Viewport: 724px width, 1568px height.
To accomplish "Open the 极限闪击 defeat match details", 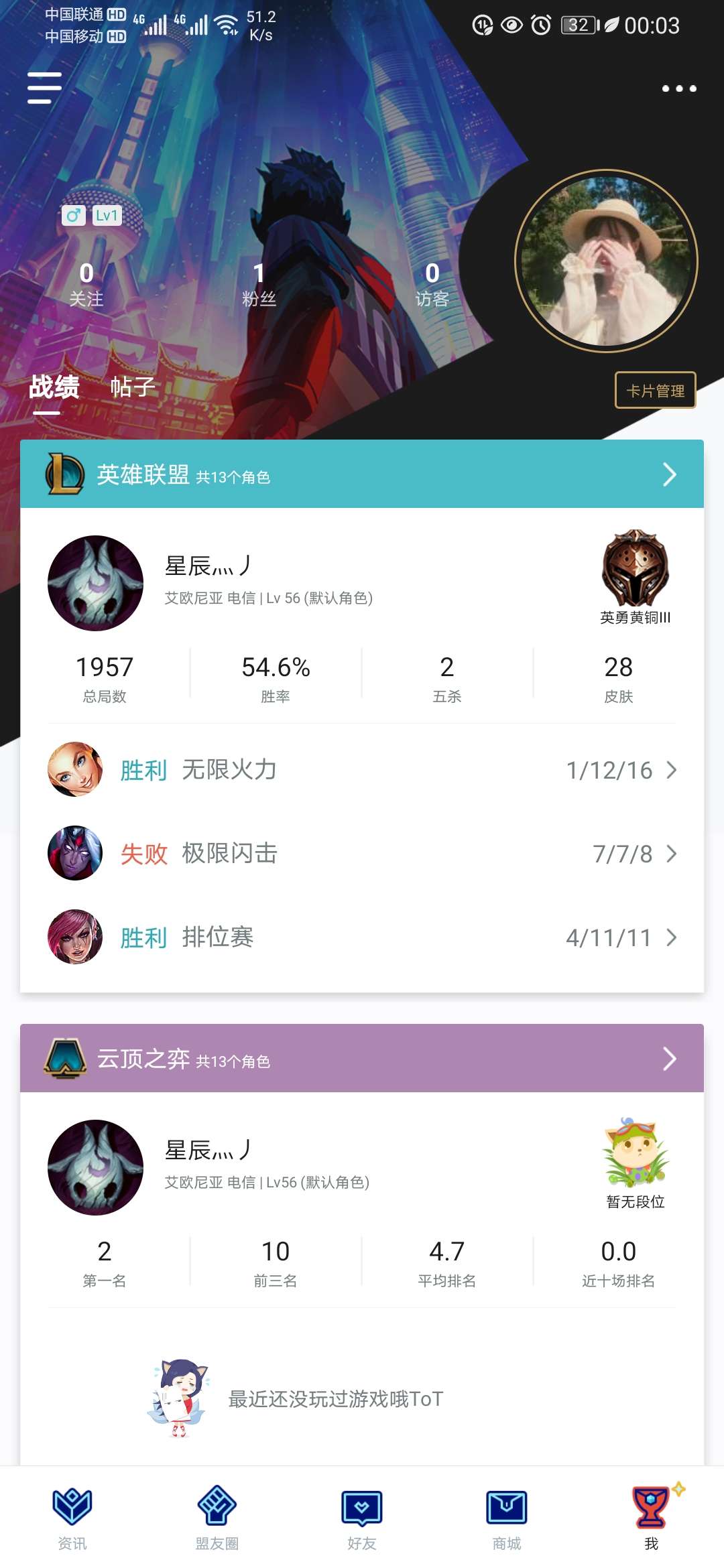I will click(x=362, y=854).
